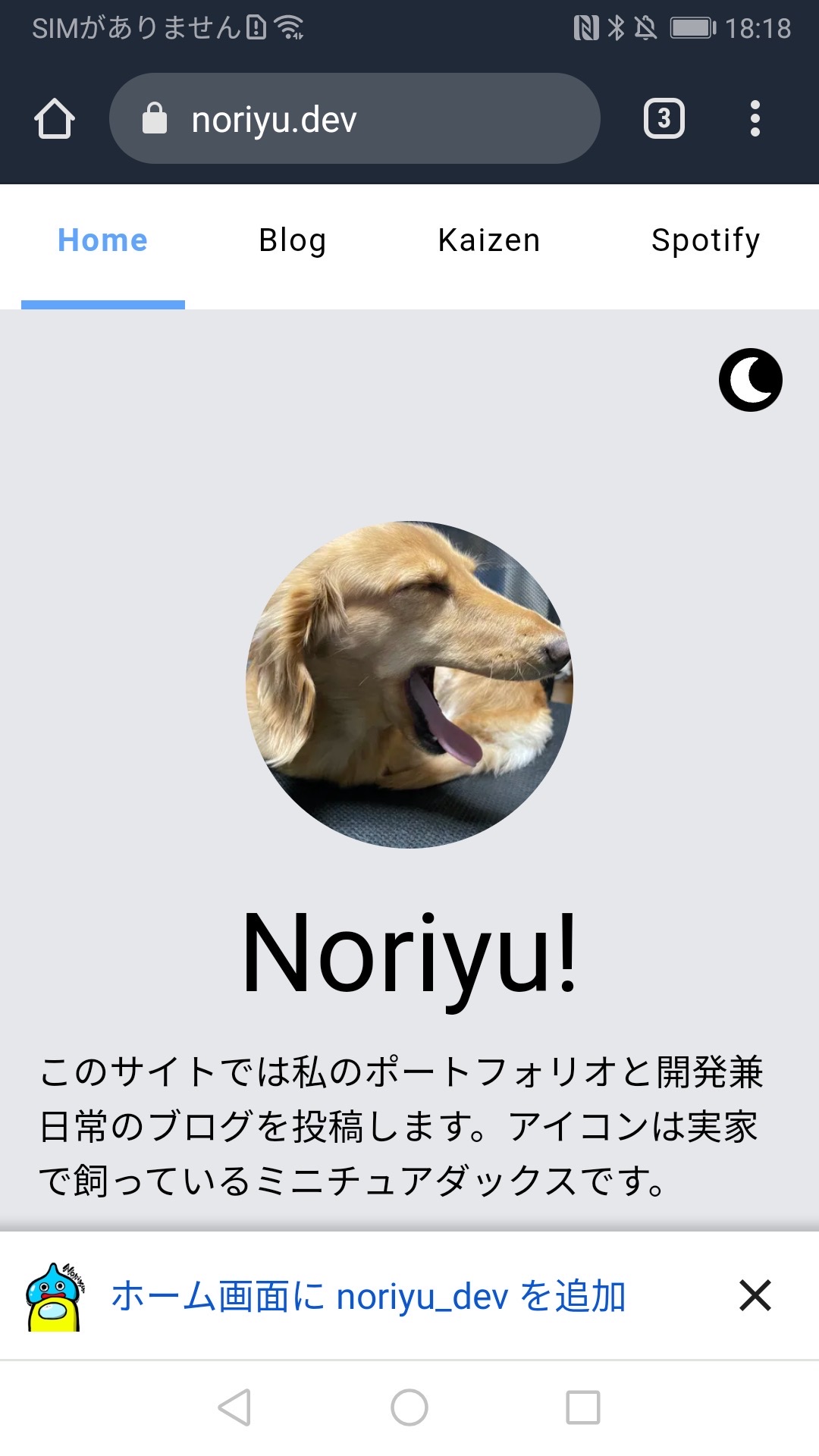Go back with the system back button

(235, 1407)
